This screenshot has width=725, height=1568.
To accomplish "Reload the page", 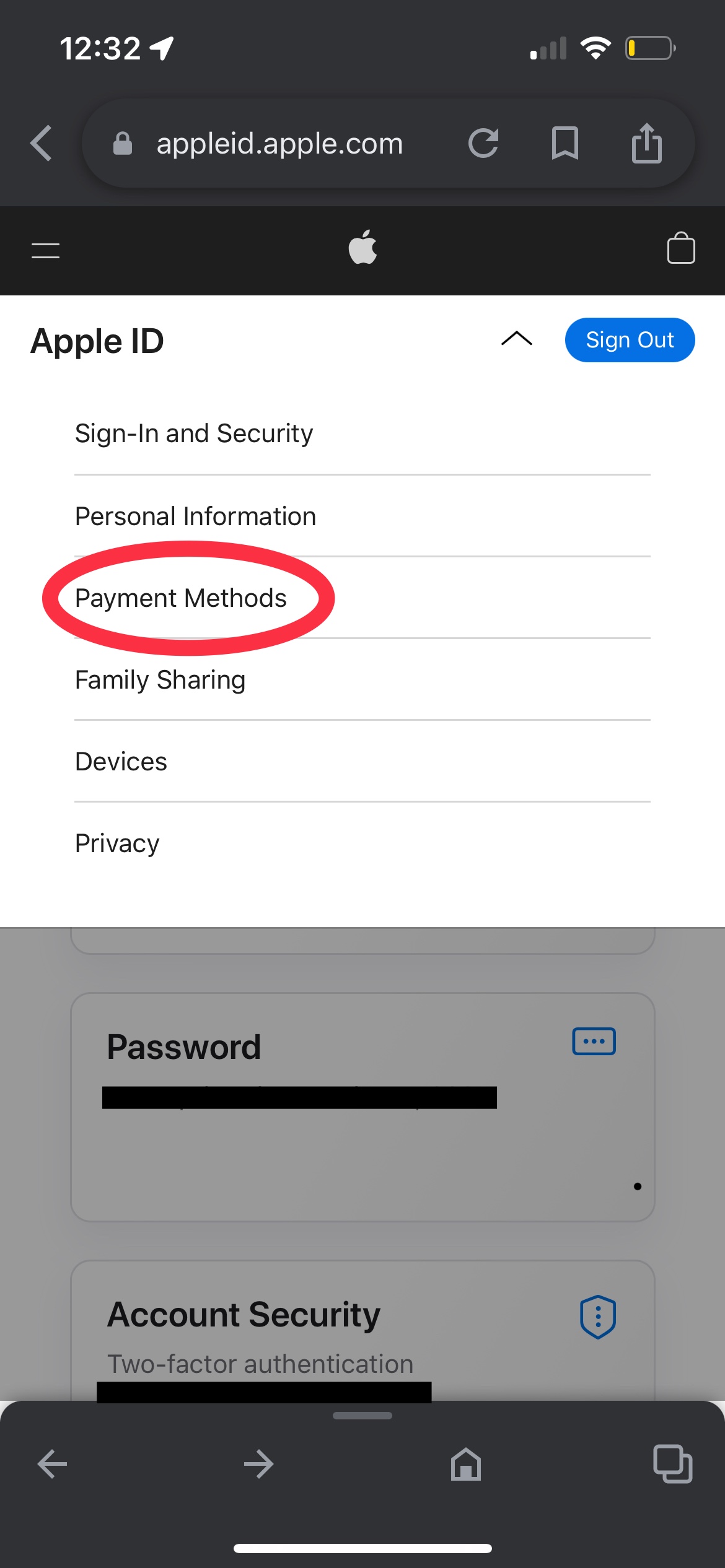I will [x=483, y=143].
